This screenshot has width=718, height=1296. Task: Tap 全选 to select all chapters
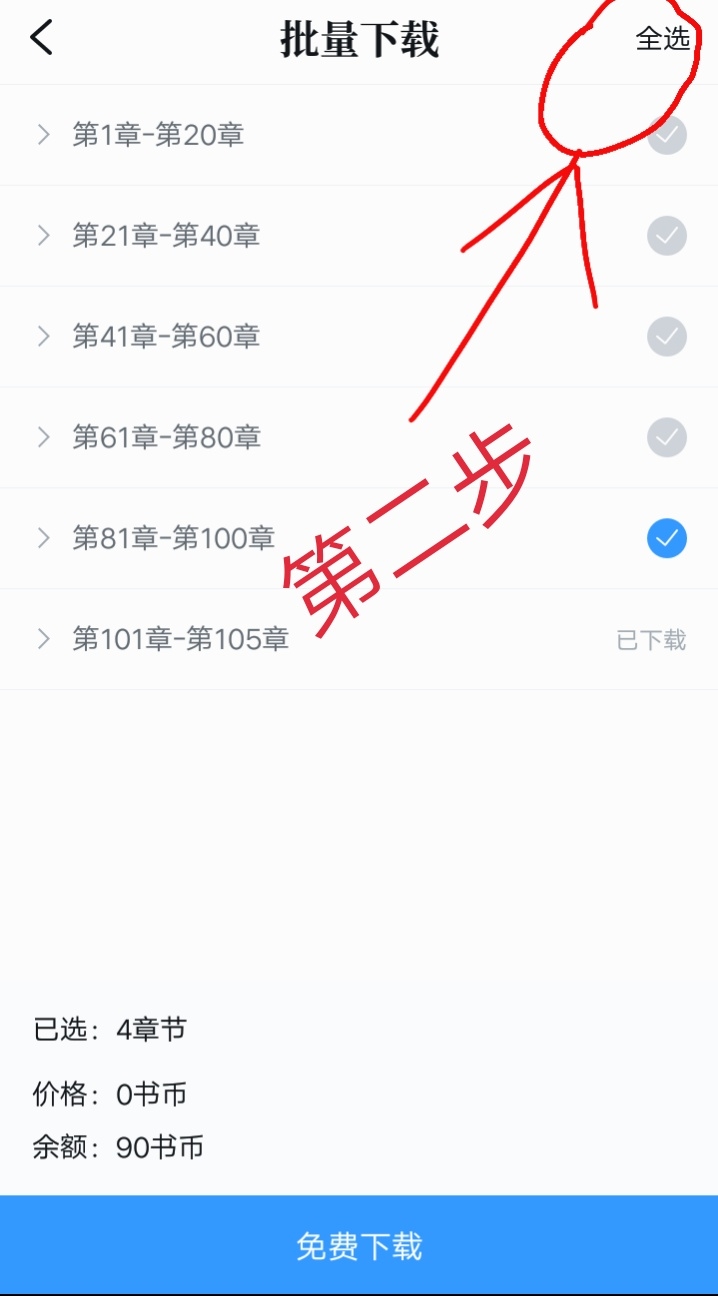pyautogui.click(x=663, y=39)
